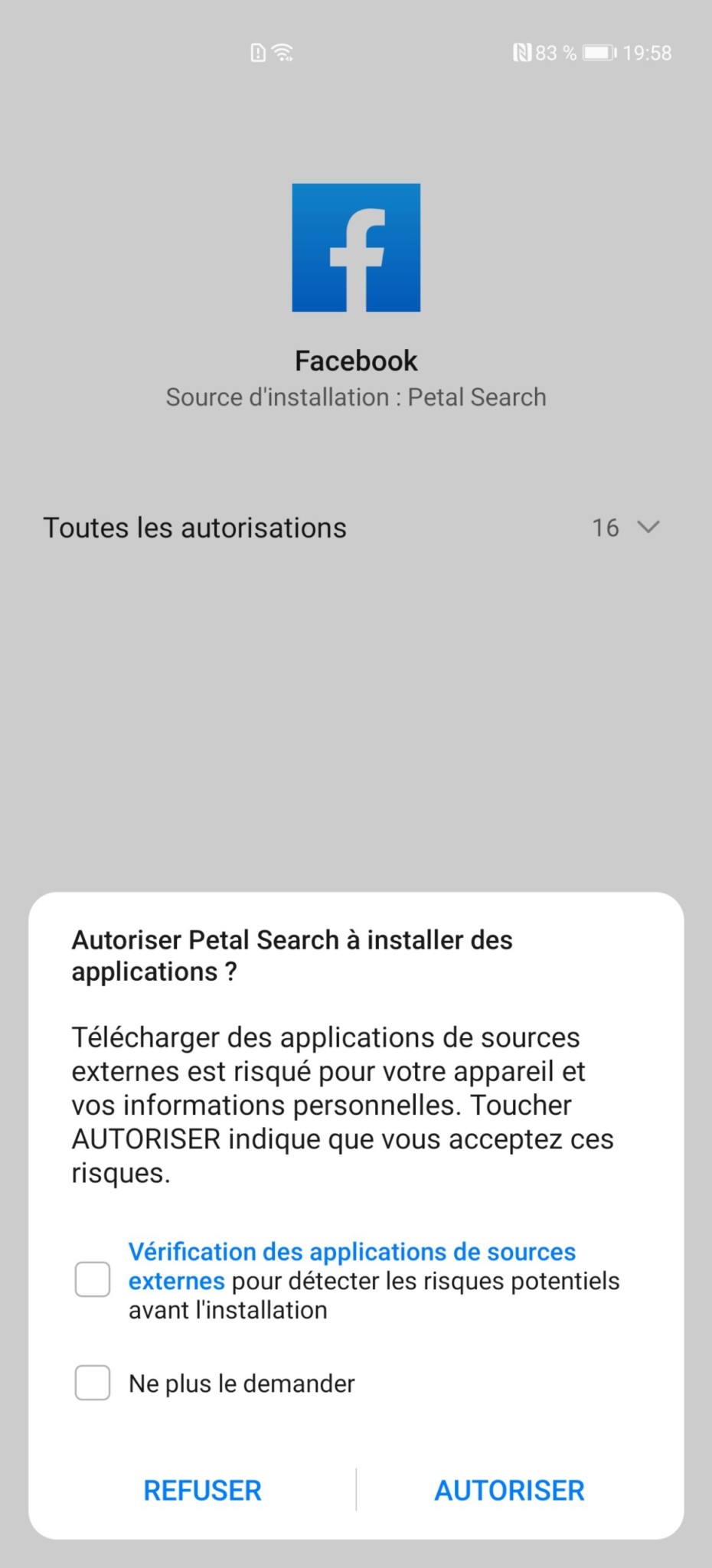Tap REFUSER to deny installation permission
Screen dimensions: 712x1568
coord(202,1490)
